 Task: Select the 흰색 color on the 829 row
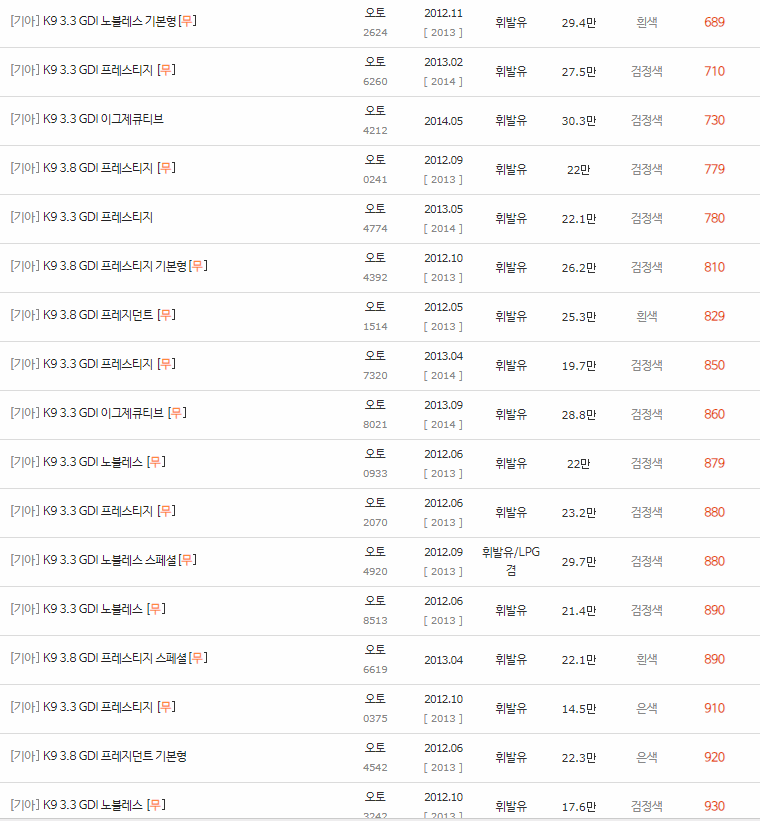(646, 316)
